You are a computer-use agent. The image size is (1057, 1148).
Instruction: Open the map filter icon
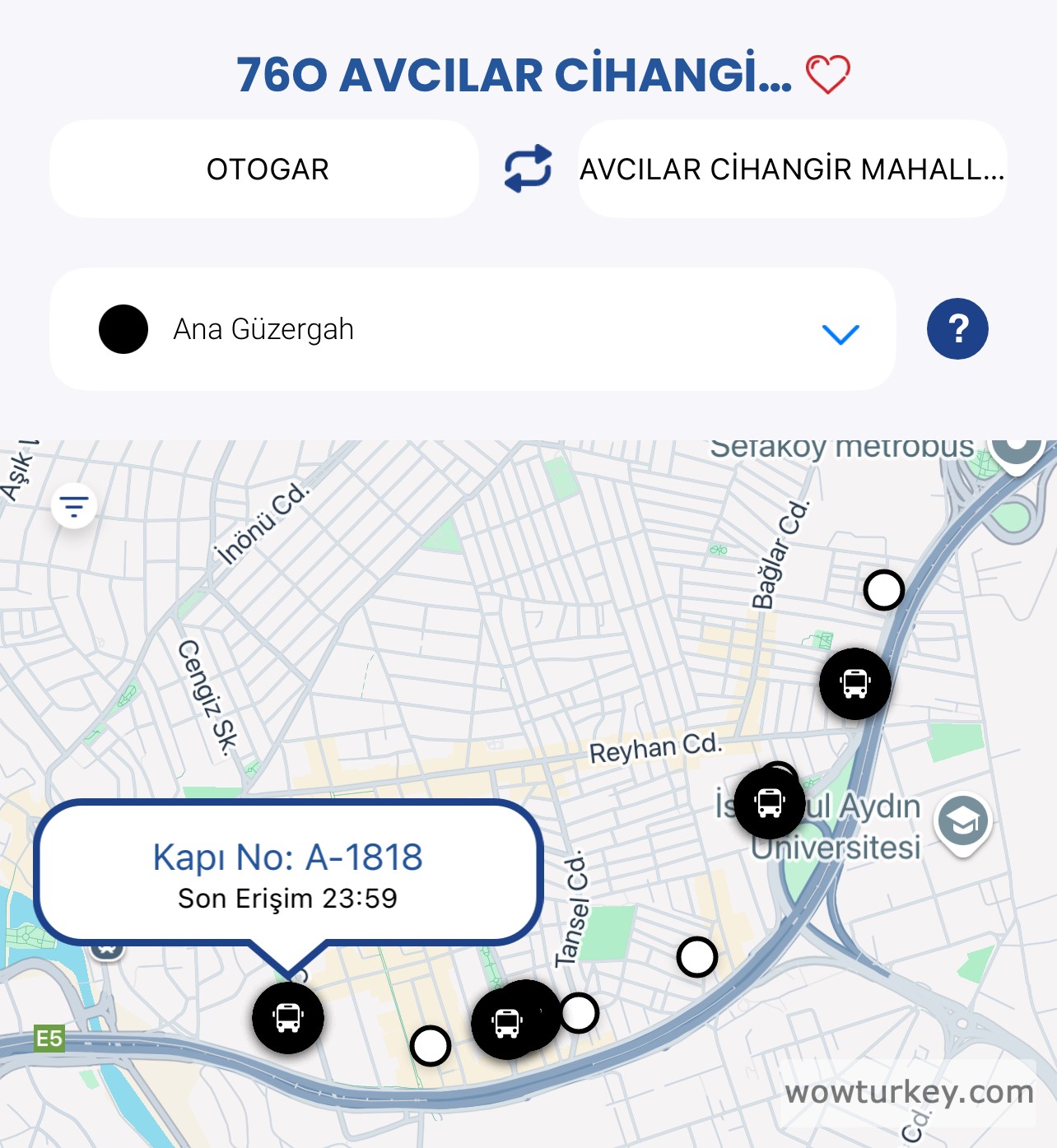74,505
